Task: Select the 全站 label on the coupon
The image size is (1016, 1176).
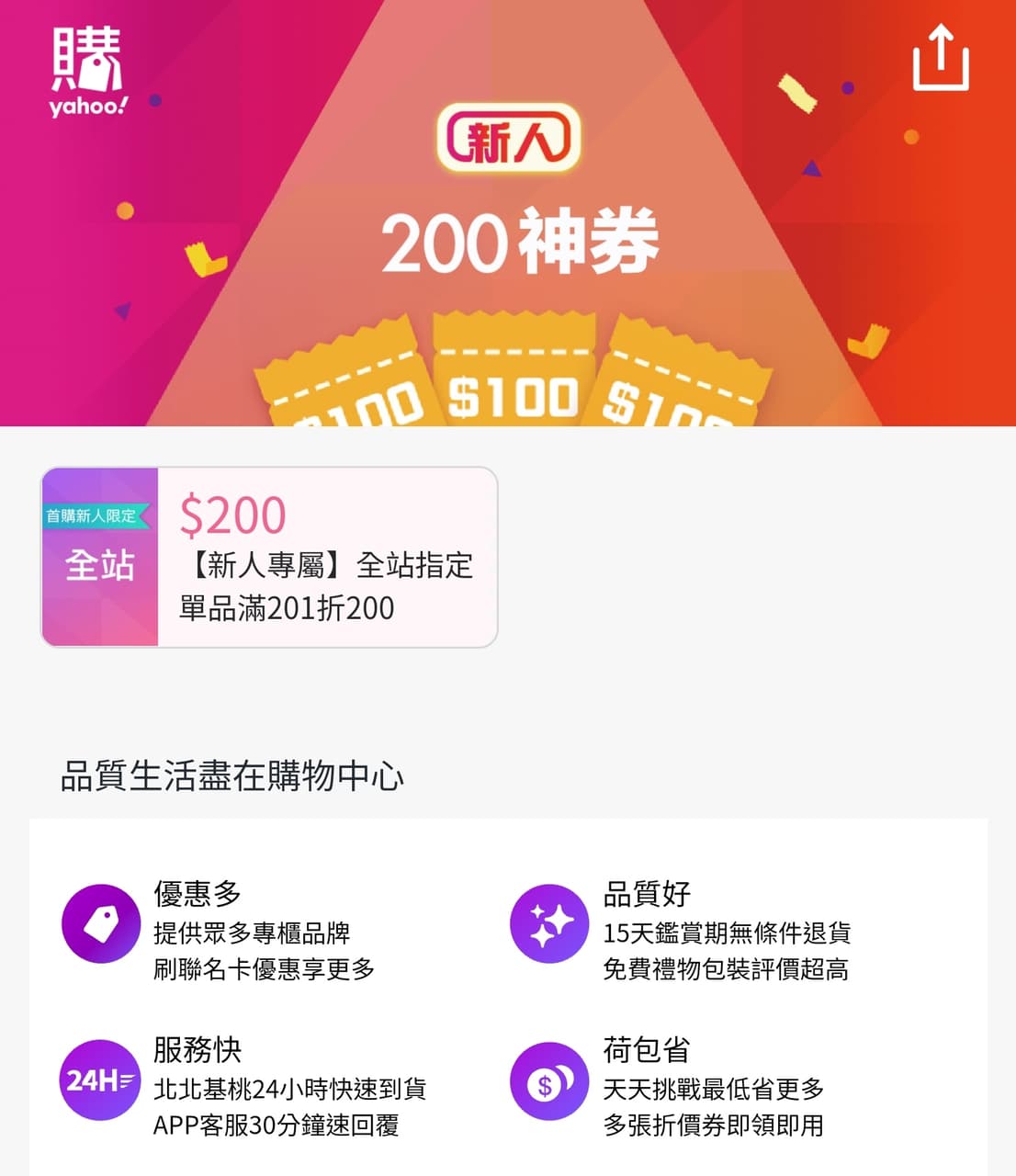Action: pos(98,566)
